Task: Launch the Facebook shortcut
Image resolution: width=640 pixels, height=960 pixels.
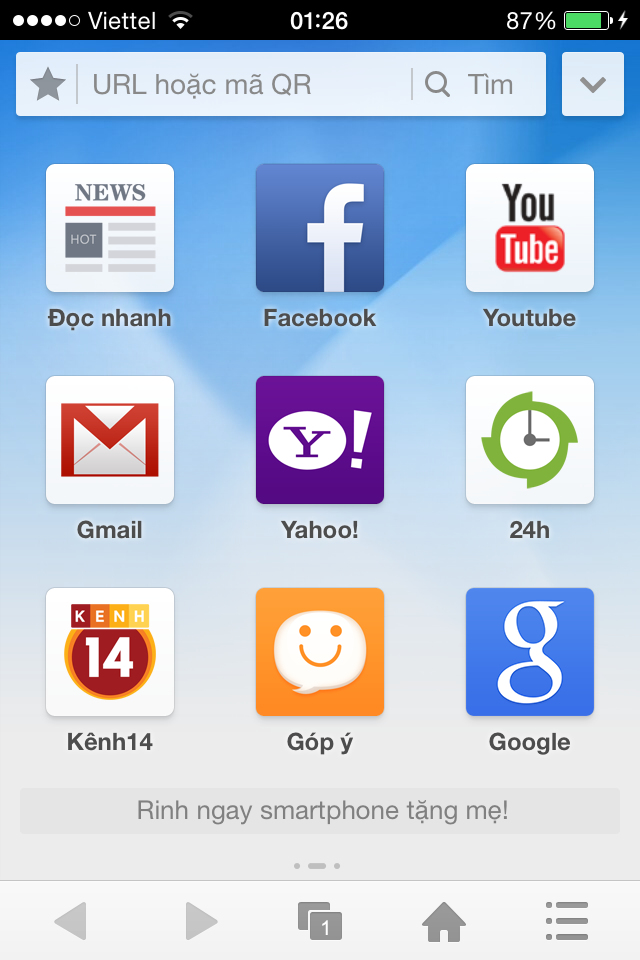Action: pos(320,228)
